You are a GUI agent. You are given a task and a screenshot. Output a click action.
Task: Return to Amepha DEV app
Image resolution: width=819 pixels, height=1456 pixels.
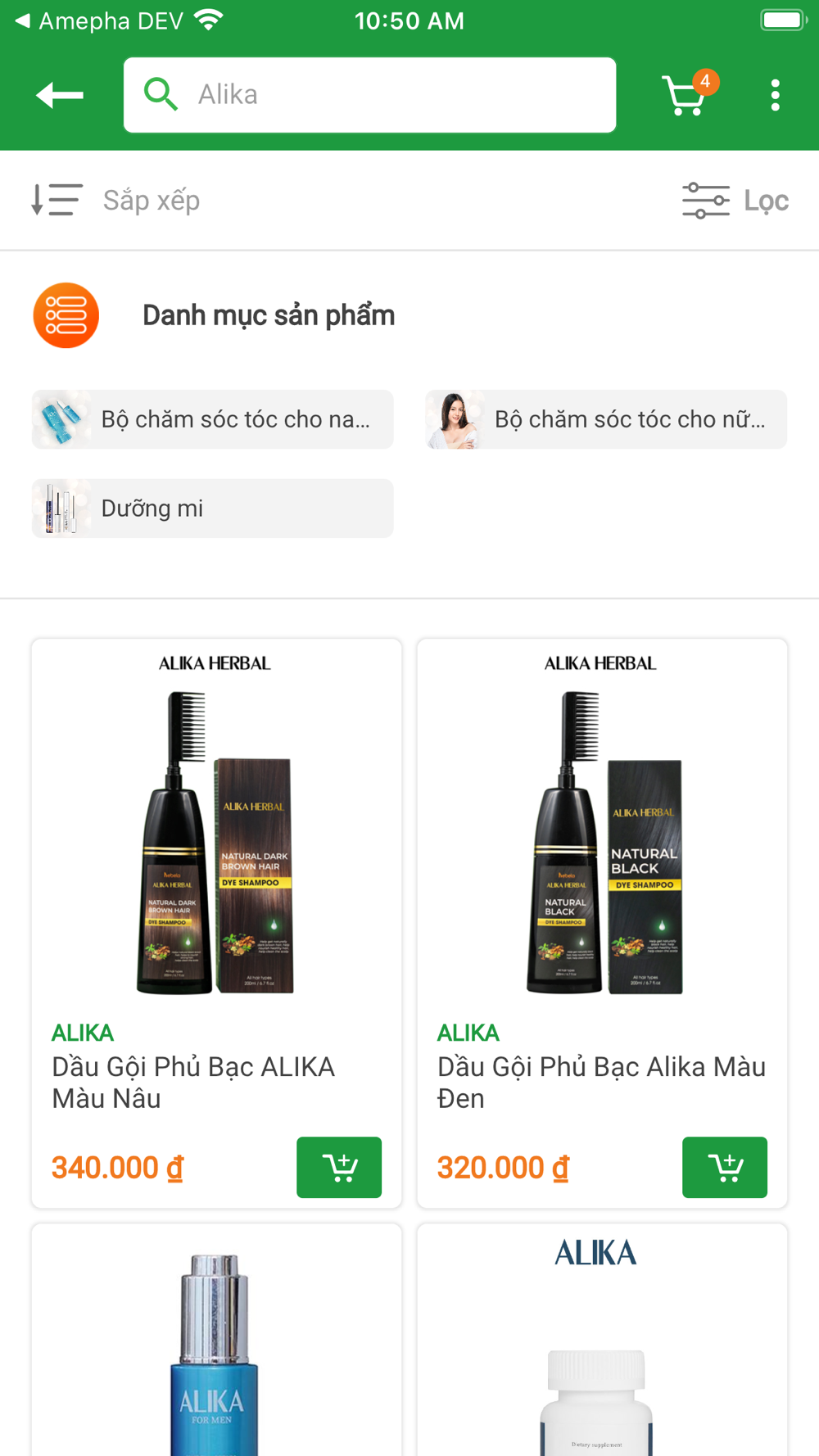coord(98,21)
